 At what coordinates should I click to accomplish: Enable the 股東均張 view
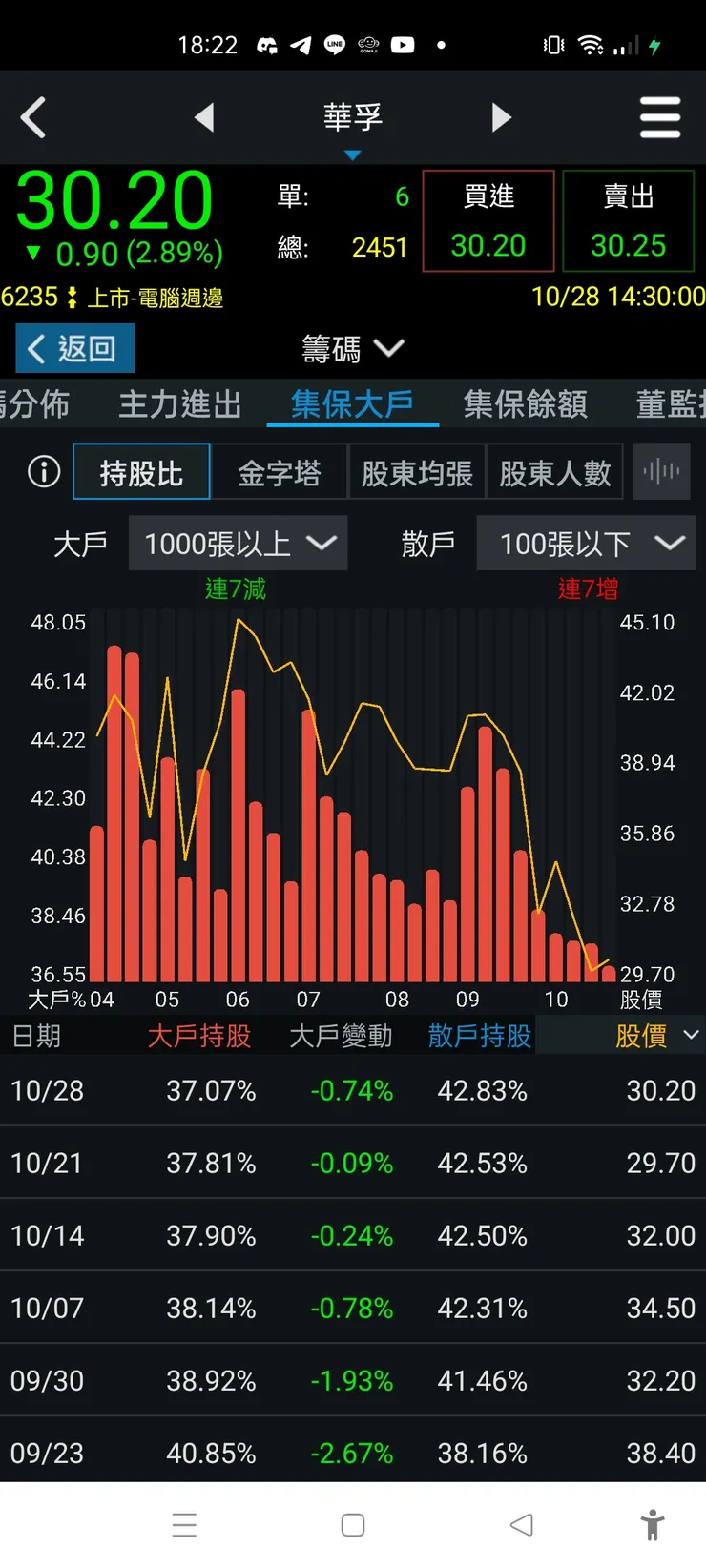pos(417,471)
